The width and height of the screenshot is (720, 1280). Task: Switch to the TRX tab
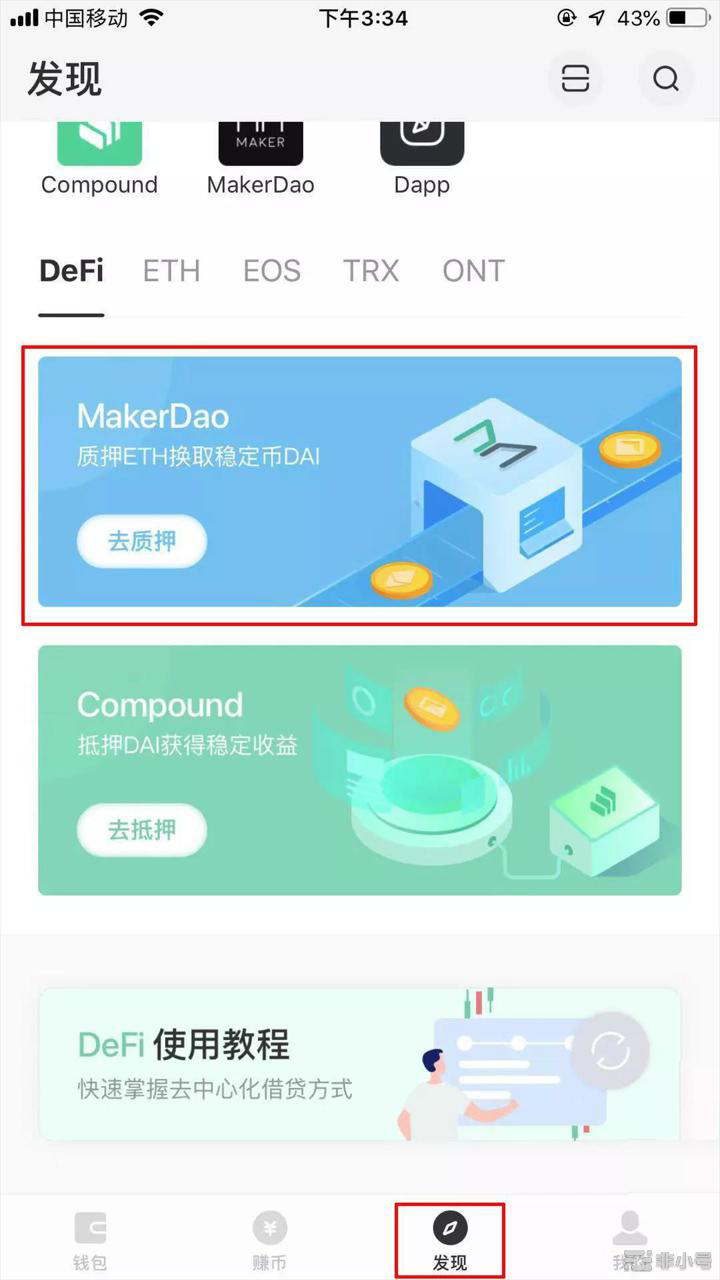(371, 271)
